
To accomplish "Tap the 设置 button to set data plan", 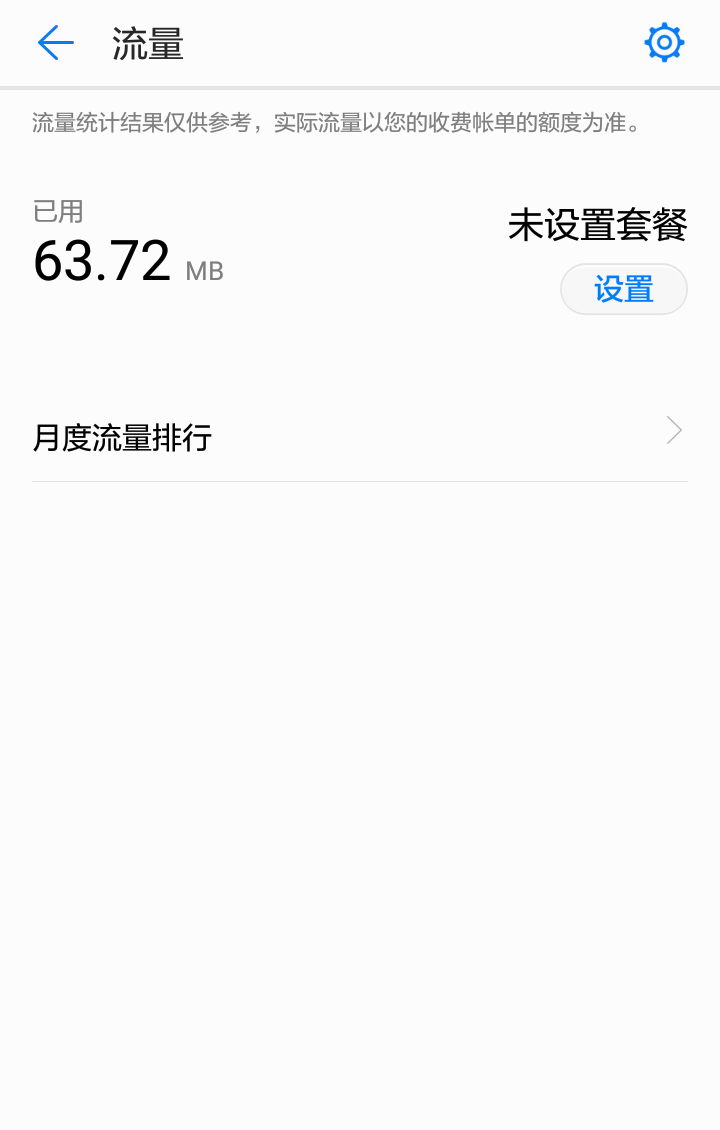I will point(624,288).
